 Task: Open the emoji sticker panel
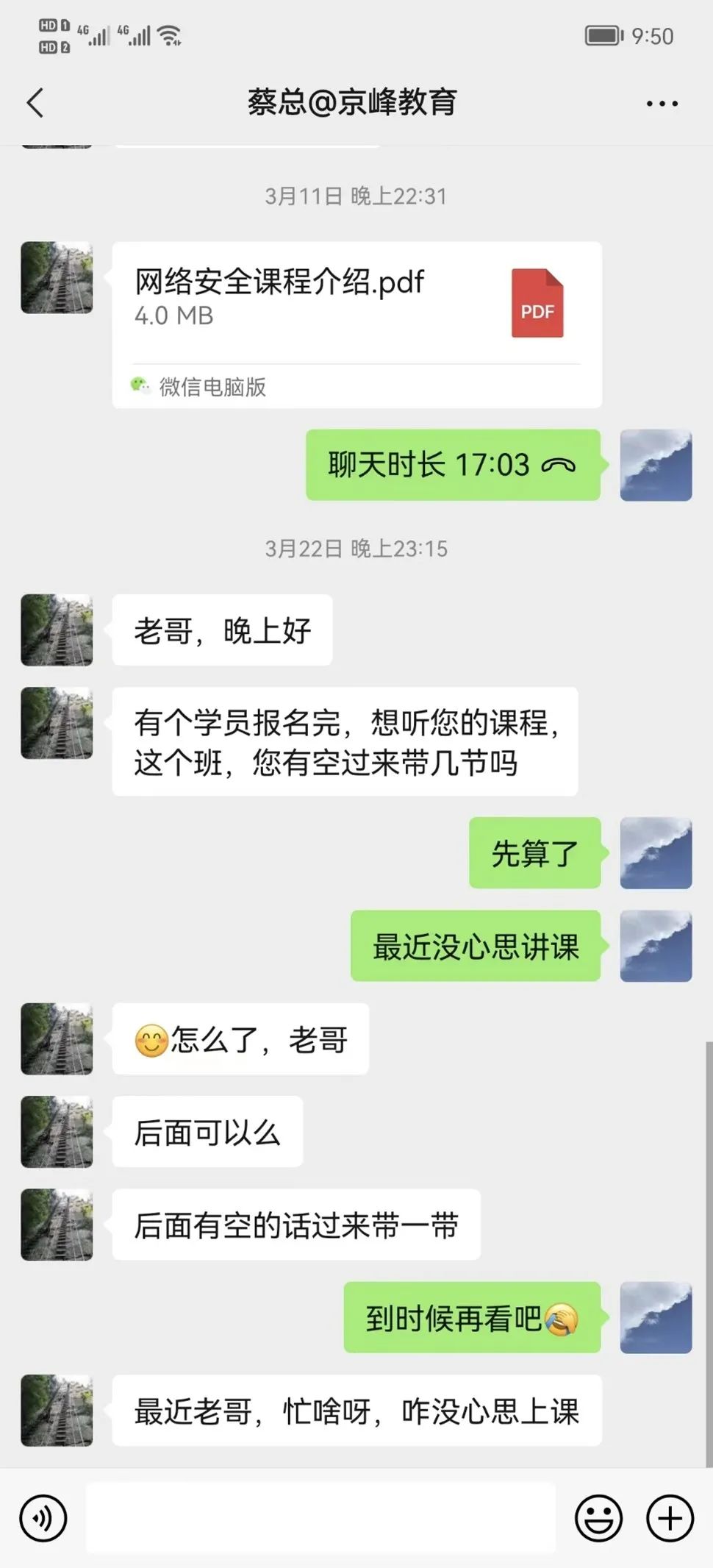click(x=598, y=1518)
